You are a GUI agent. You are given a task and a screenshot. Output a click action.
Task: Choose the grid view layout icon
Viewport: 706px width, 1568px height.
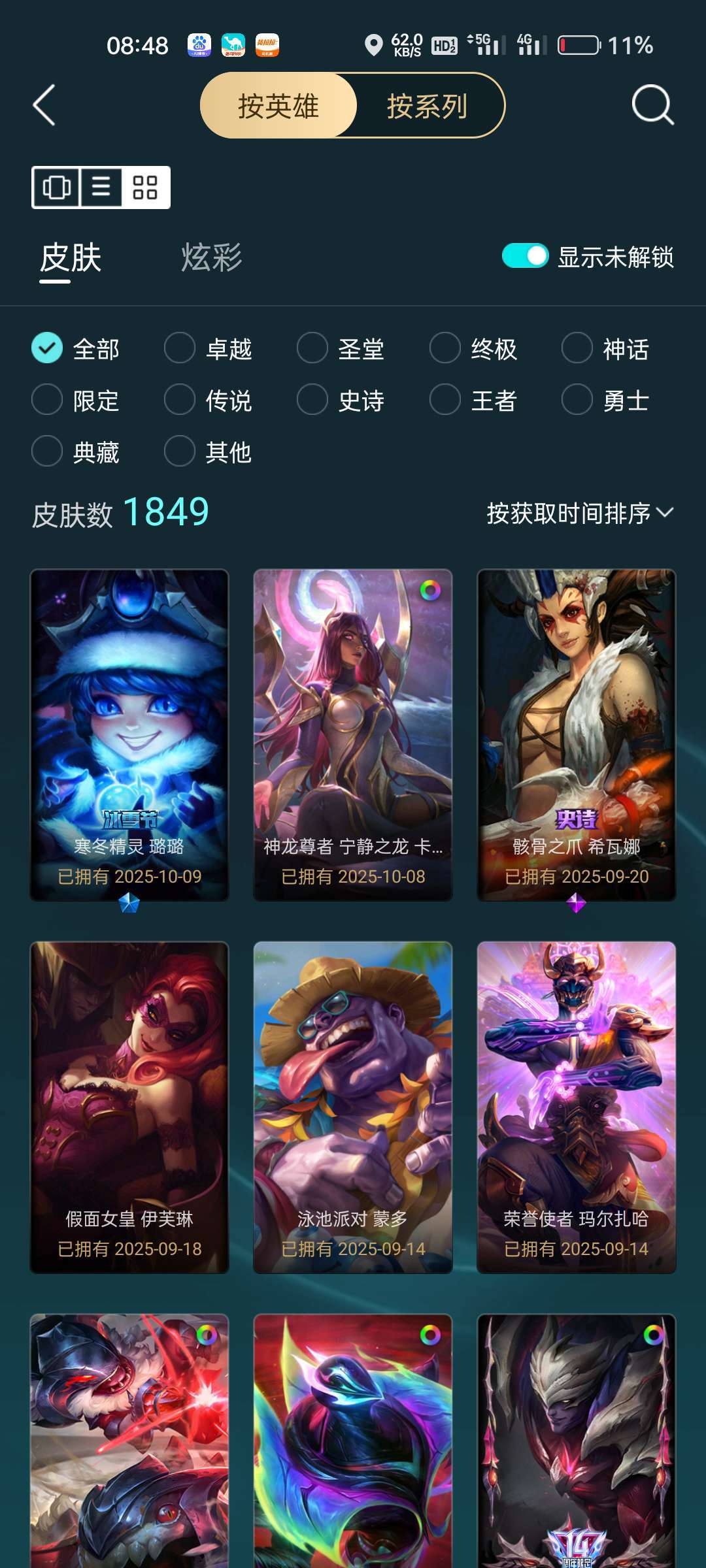145,188
